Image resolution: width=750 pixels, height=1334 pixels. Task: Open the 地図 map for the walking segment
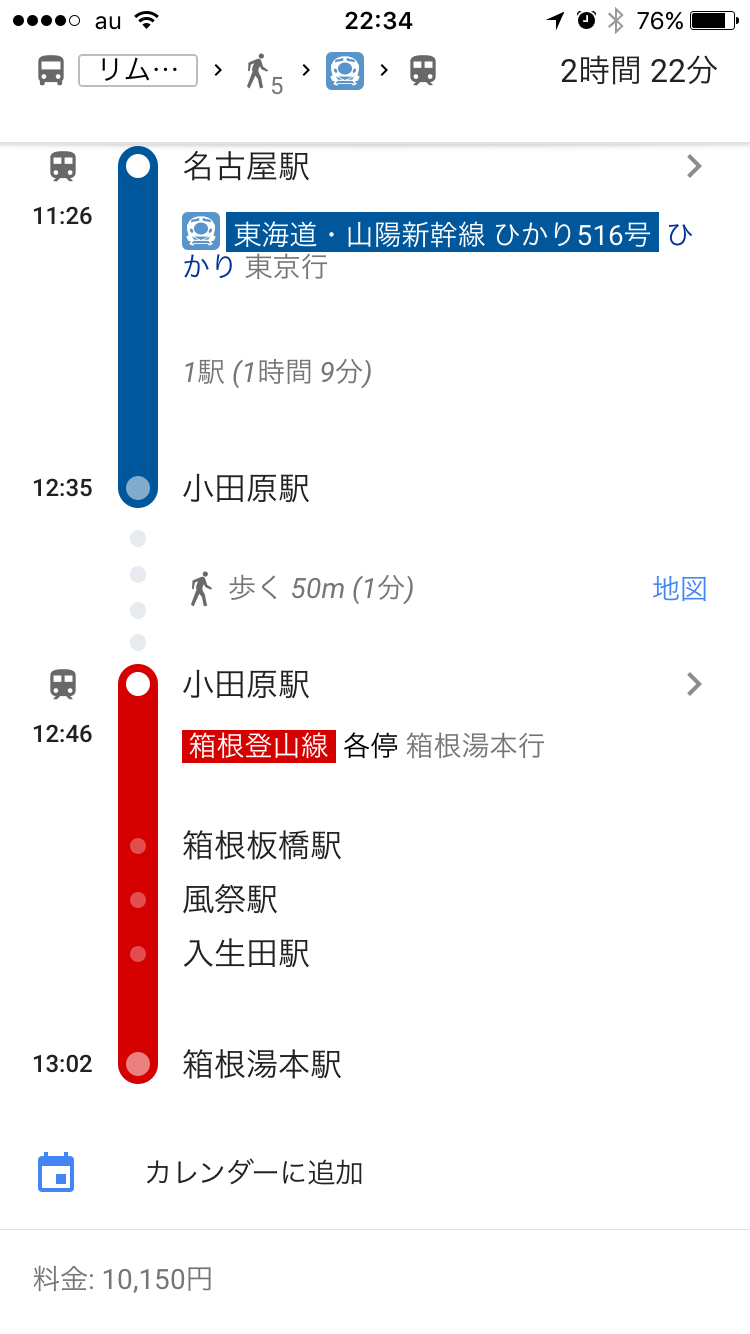coord(680,588)
